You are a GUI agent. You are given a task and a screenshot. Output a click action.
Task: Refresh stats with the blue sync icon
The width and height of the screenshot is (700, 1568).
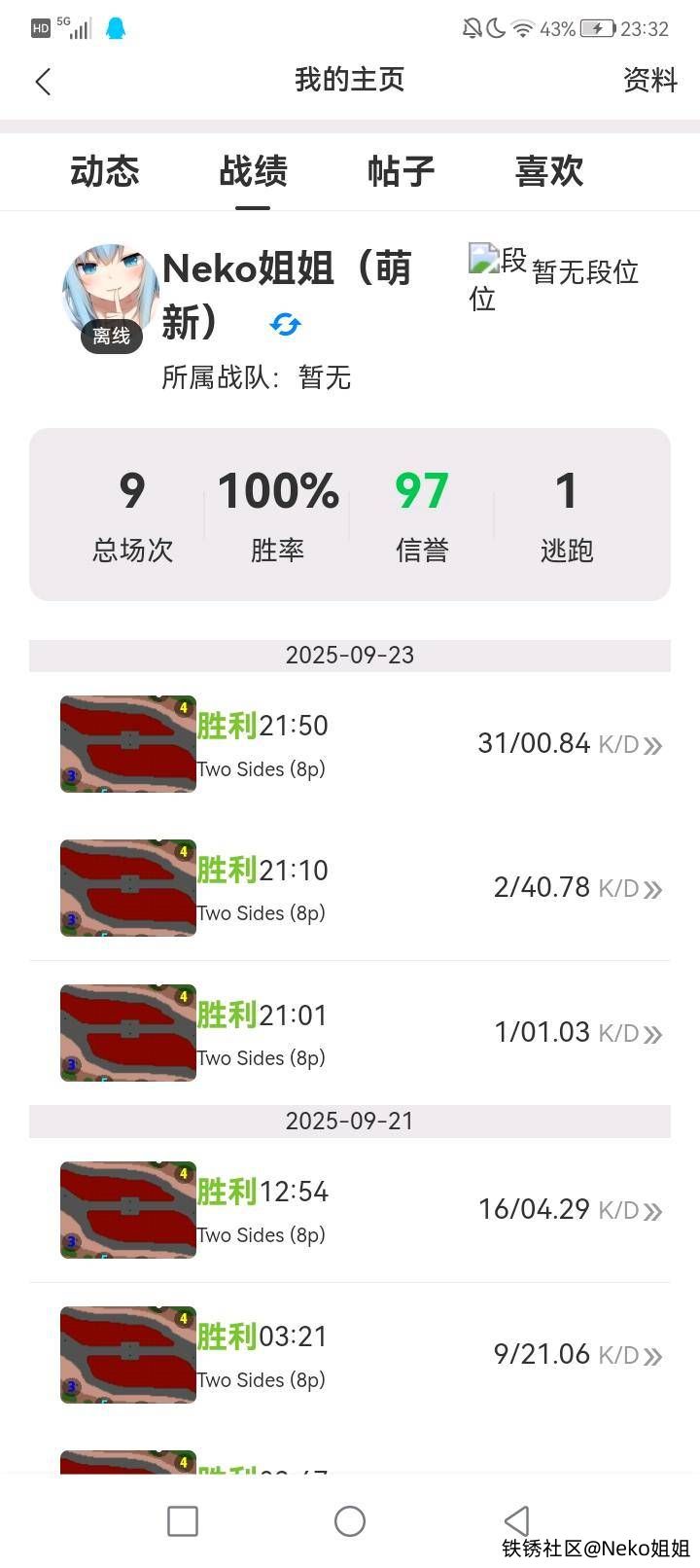285,324
